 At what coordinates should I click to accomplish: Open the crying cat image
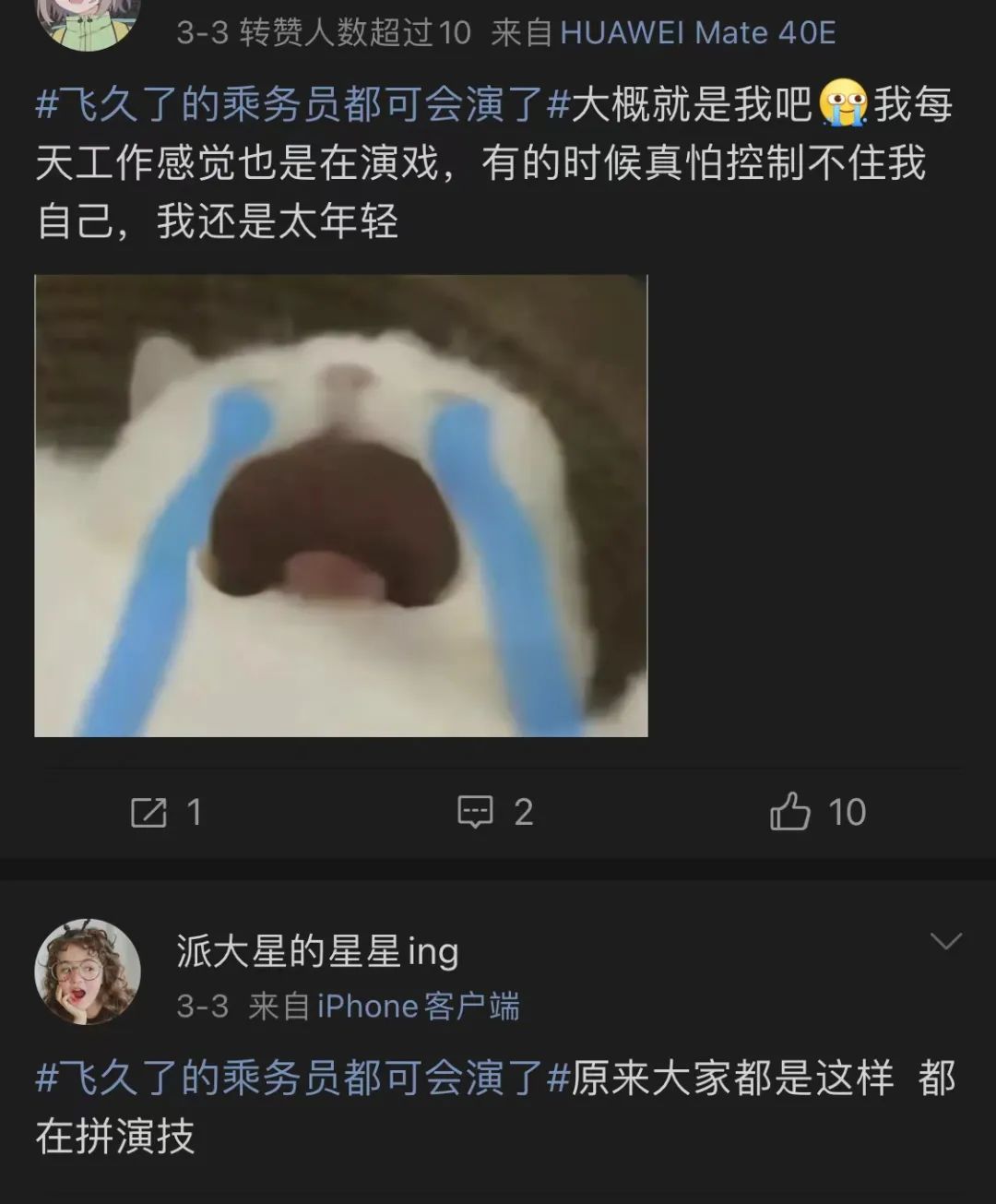(341, 506)
